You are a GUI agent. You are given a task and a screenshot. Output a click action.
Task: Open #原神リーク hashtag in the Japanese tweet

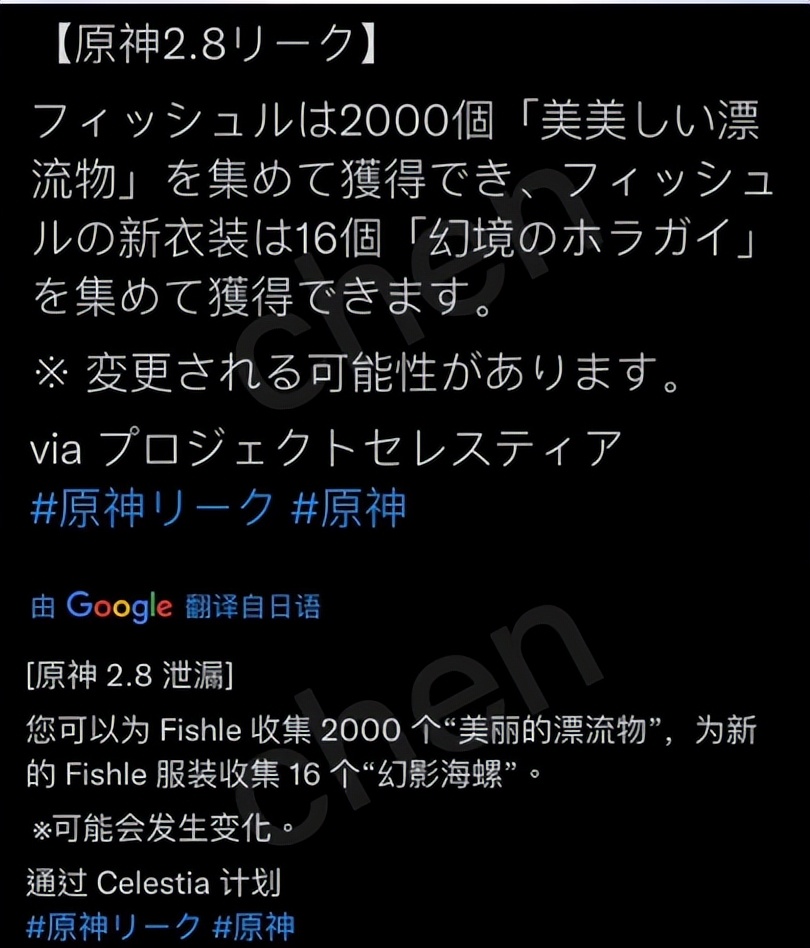point(152,509)
